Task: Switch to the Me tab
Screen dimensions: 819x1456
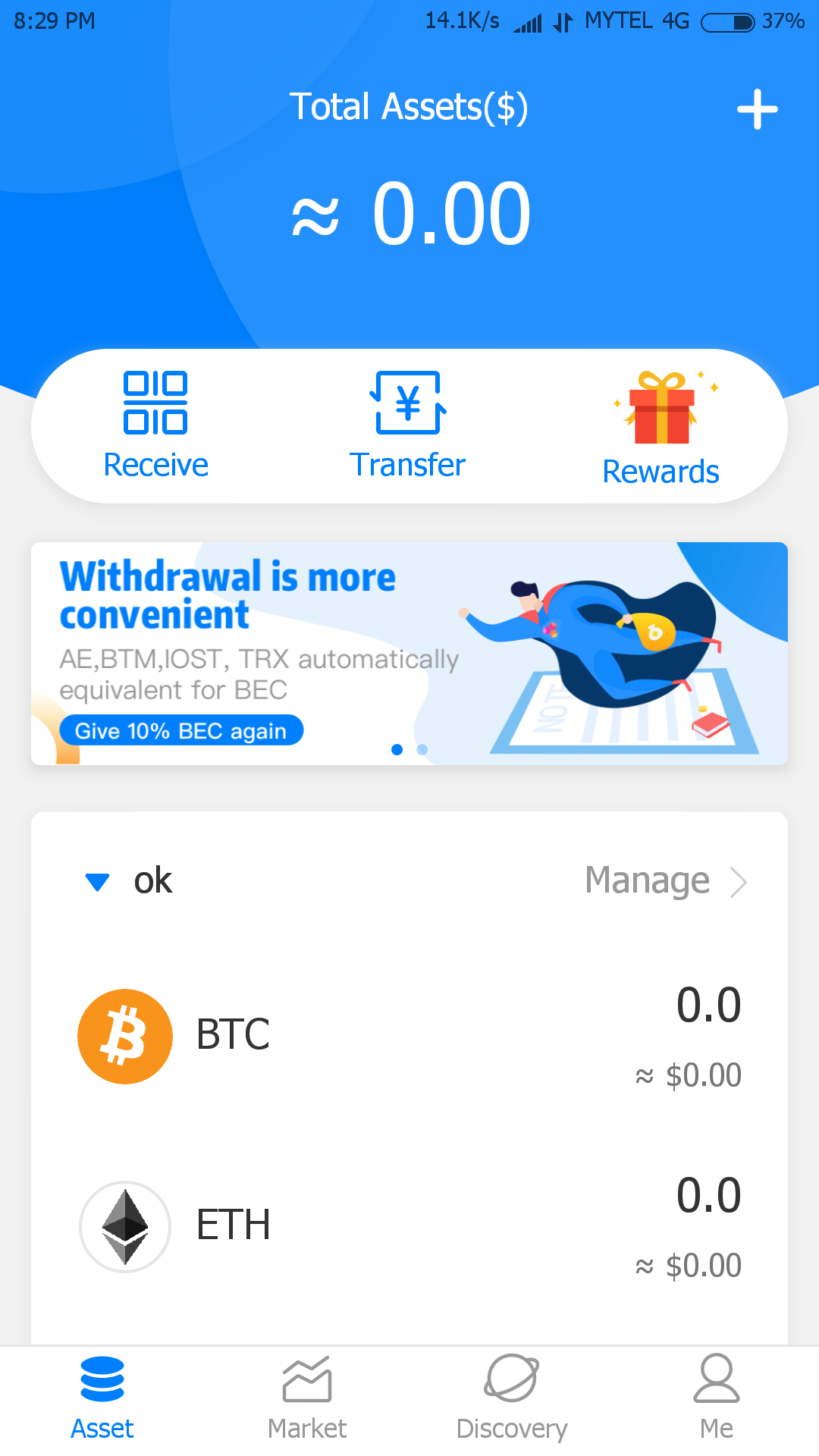Action: pyautogui.click(x=716, y=1399)
